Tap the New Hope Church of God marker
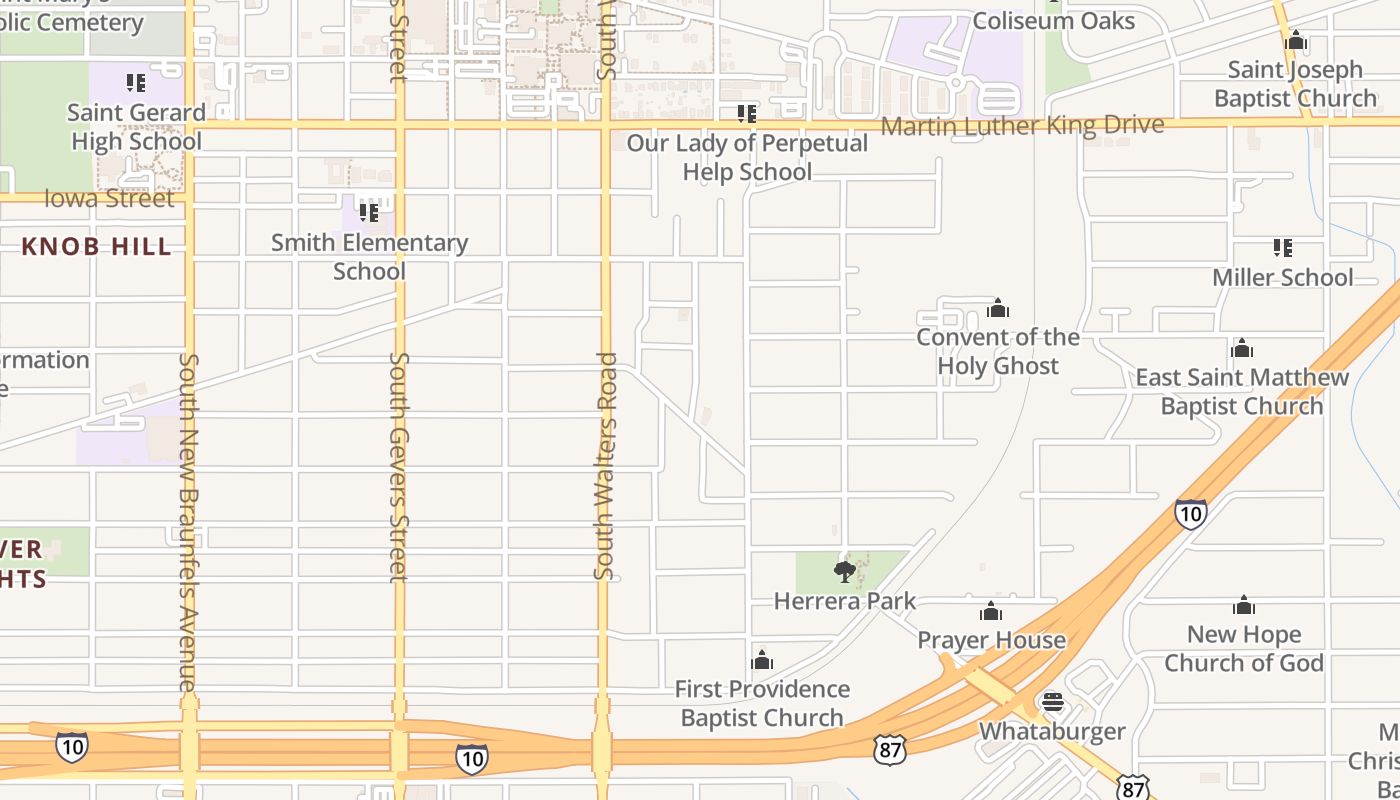The width and height of the screenshot is (1400, 800). click(x=1244, y=605)
